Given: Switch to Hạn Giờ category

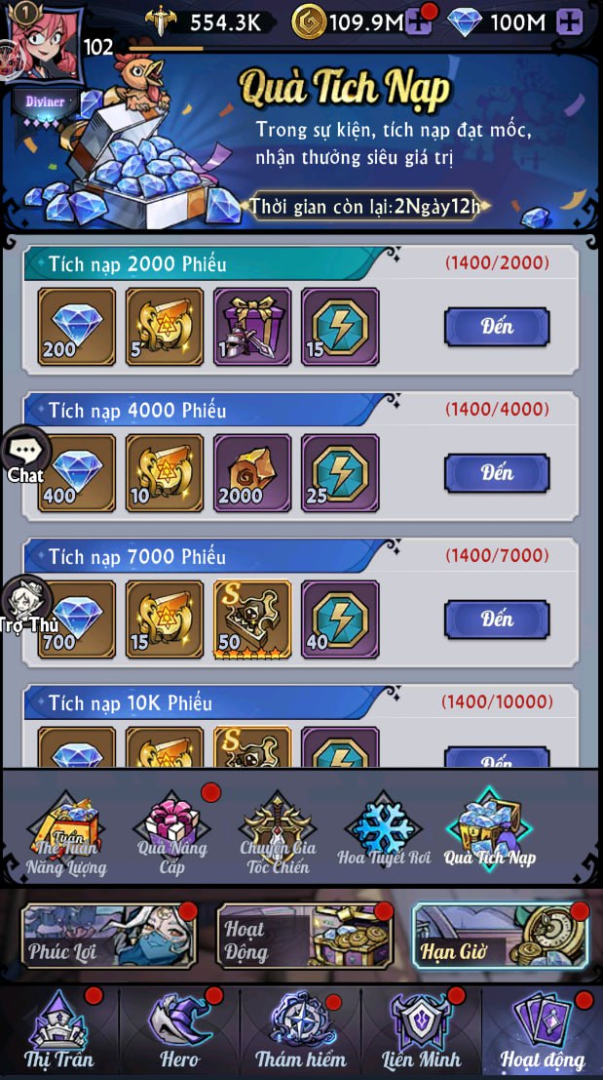Looking at the screenshot, I should (x=500, y=938).
